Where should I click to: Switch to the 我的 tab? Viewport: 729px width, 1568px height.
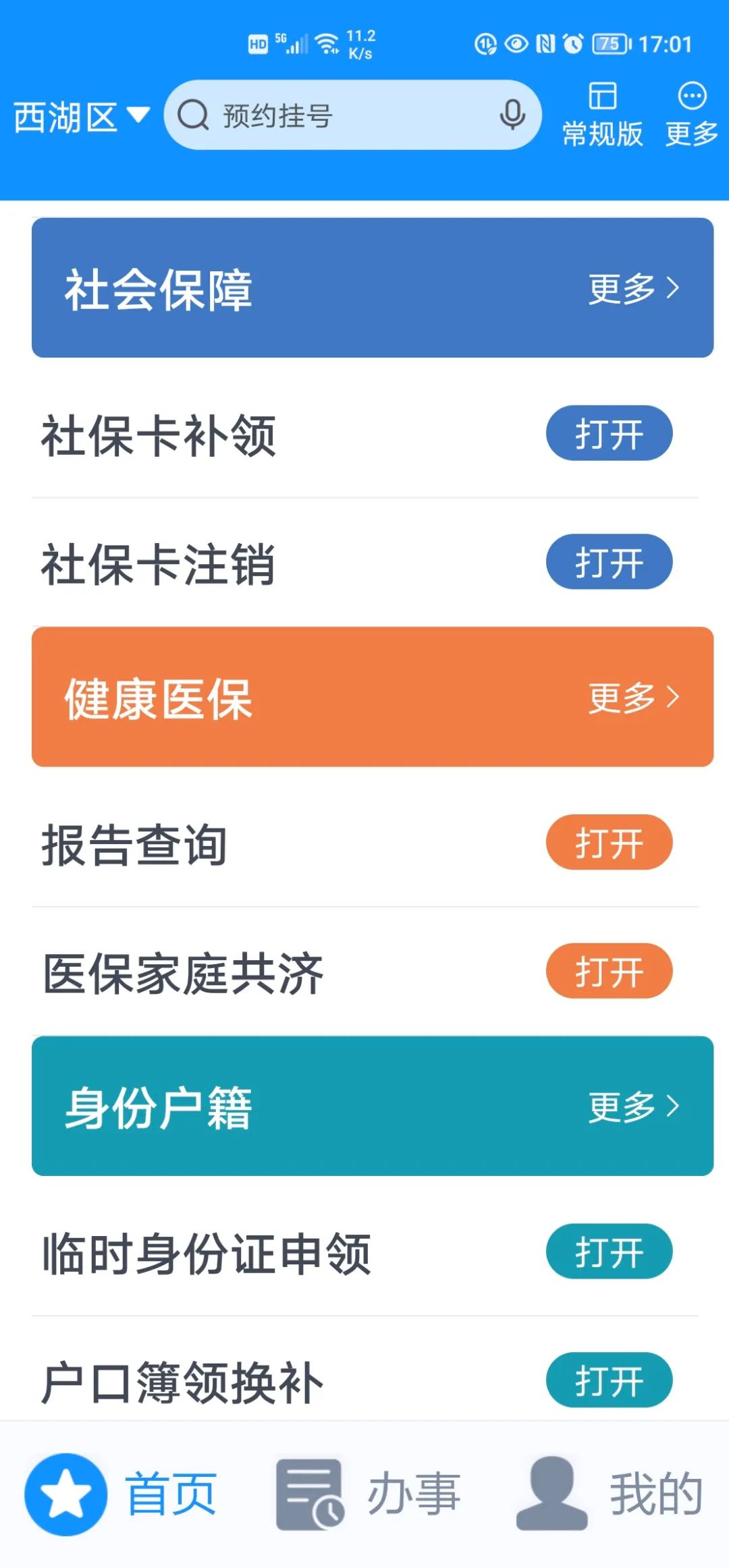click(x=610, y=1494)
